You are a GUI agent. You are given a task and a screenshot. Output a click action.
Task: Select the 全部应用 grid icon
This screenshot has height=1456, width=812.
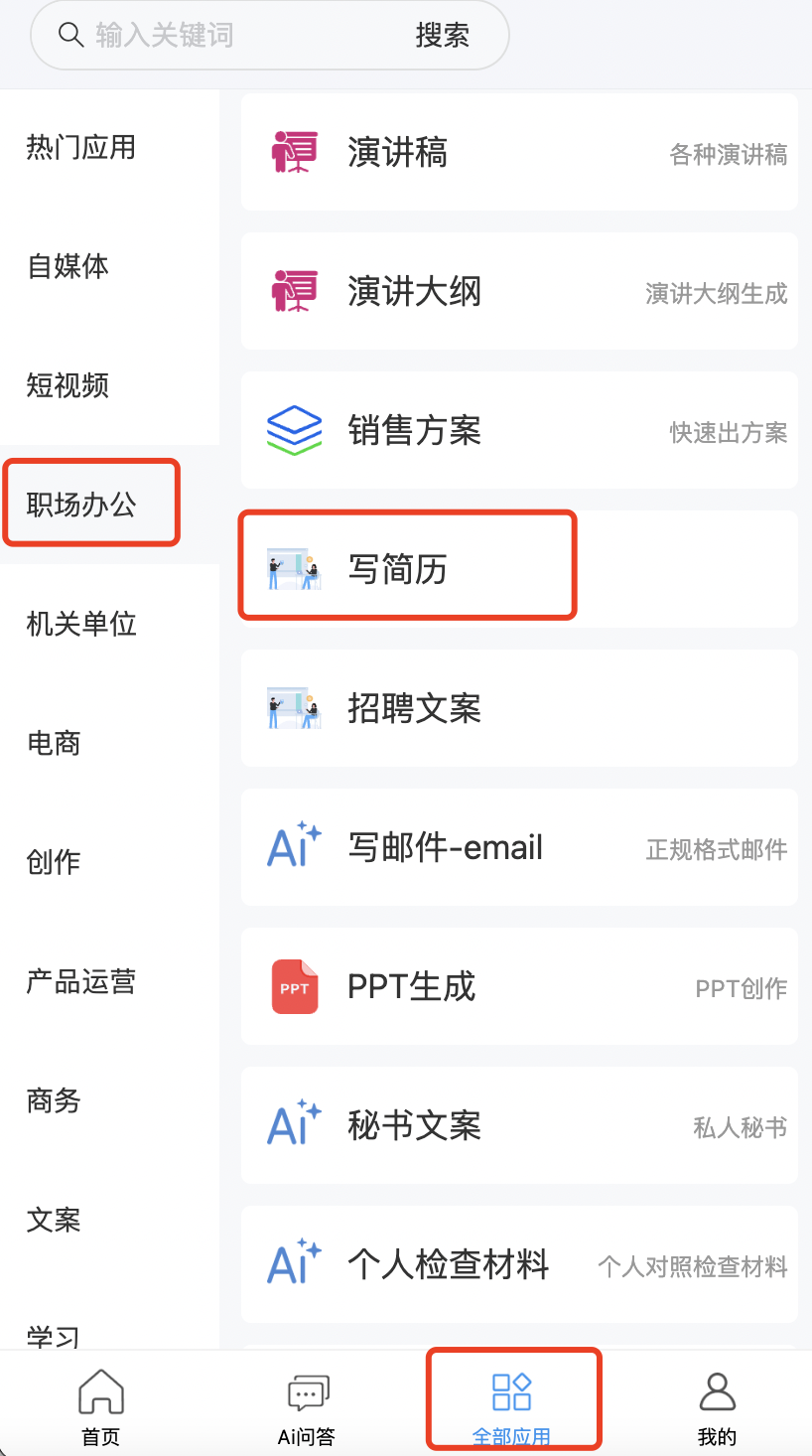pyautogui.click(x=513, y=1391)
